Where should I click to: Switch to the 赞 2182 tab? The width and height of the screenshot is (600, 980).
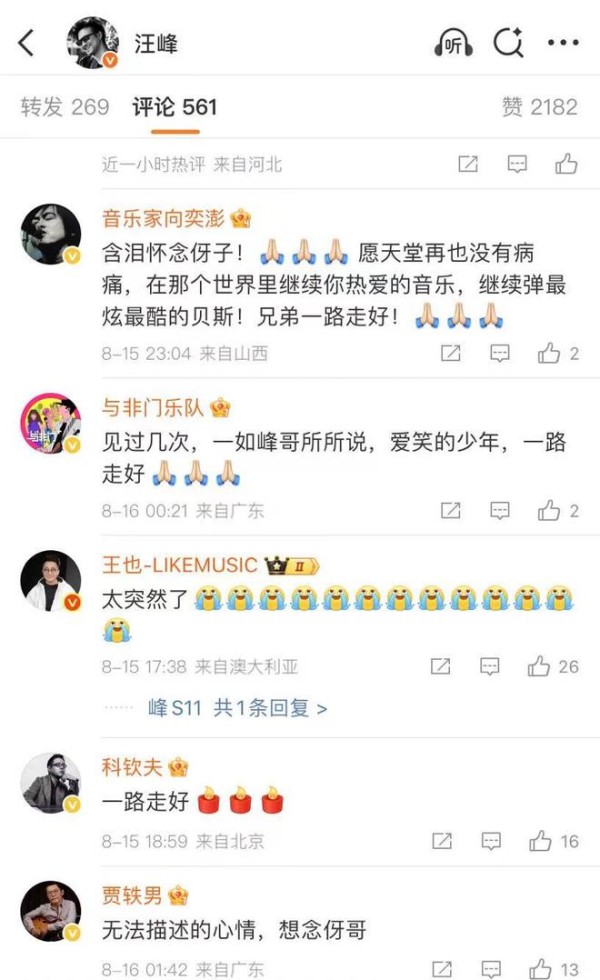click(540, 106)
